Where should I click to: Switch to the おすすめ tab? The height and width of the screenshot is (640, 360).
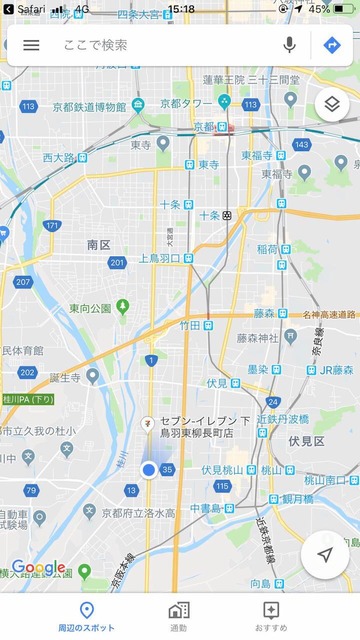[x=271, y=616]
